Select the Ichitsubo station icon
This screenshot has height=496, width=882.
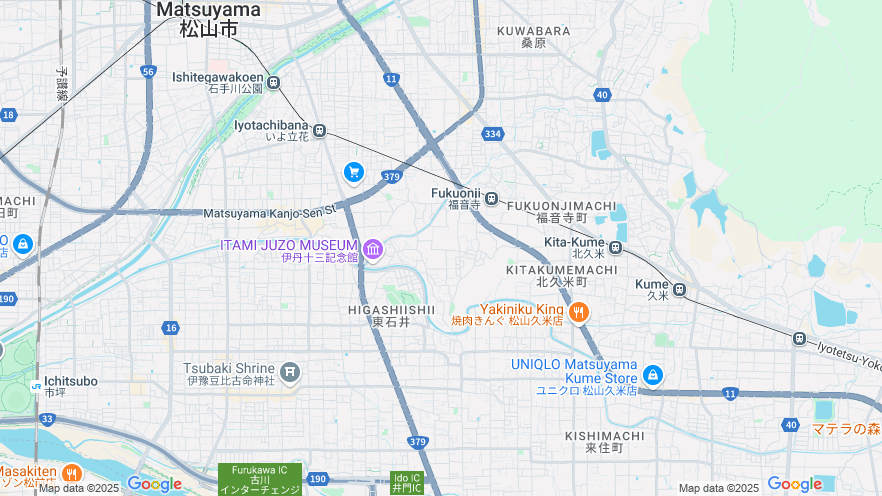(37, 386)
